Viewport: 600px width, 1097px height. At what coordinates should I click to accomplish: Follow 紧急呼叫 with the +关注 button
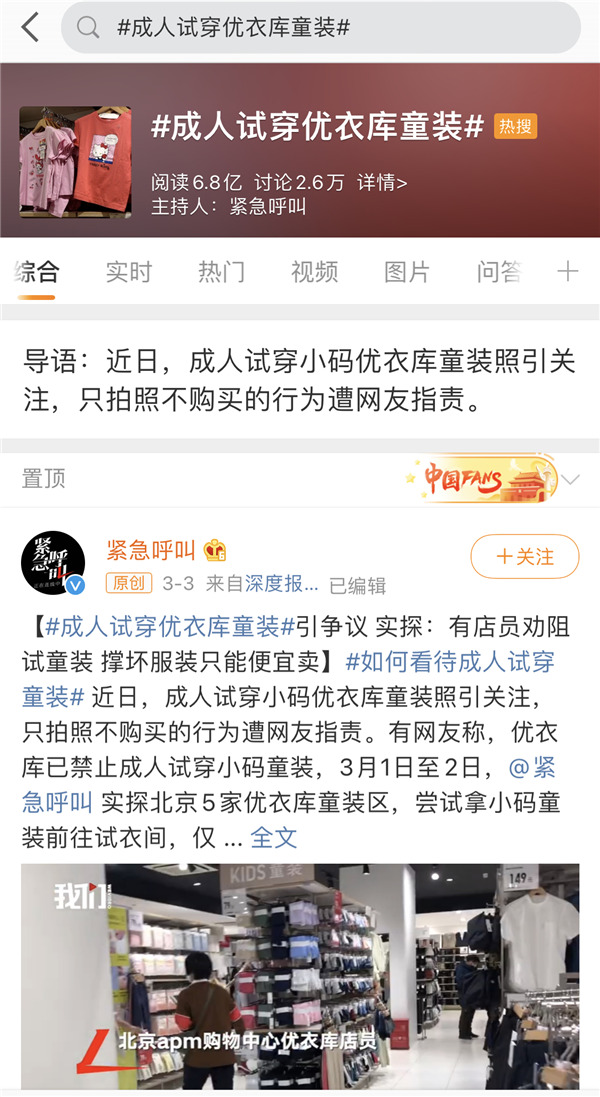pos(525,557)
